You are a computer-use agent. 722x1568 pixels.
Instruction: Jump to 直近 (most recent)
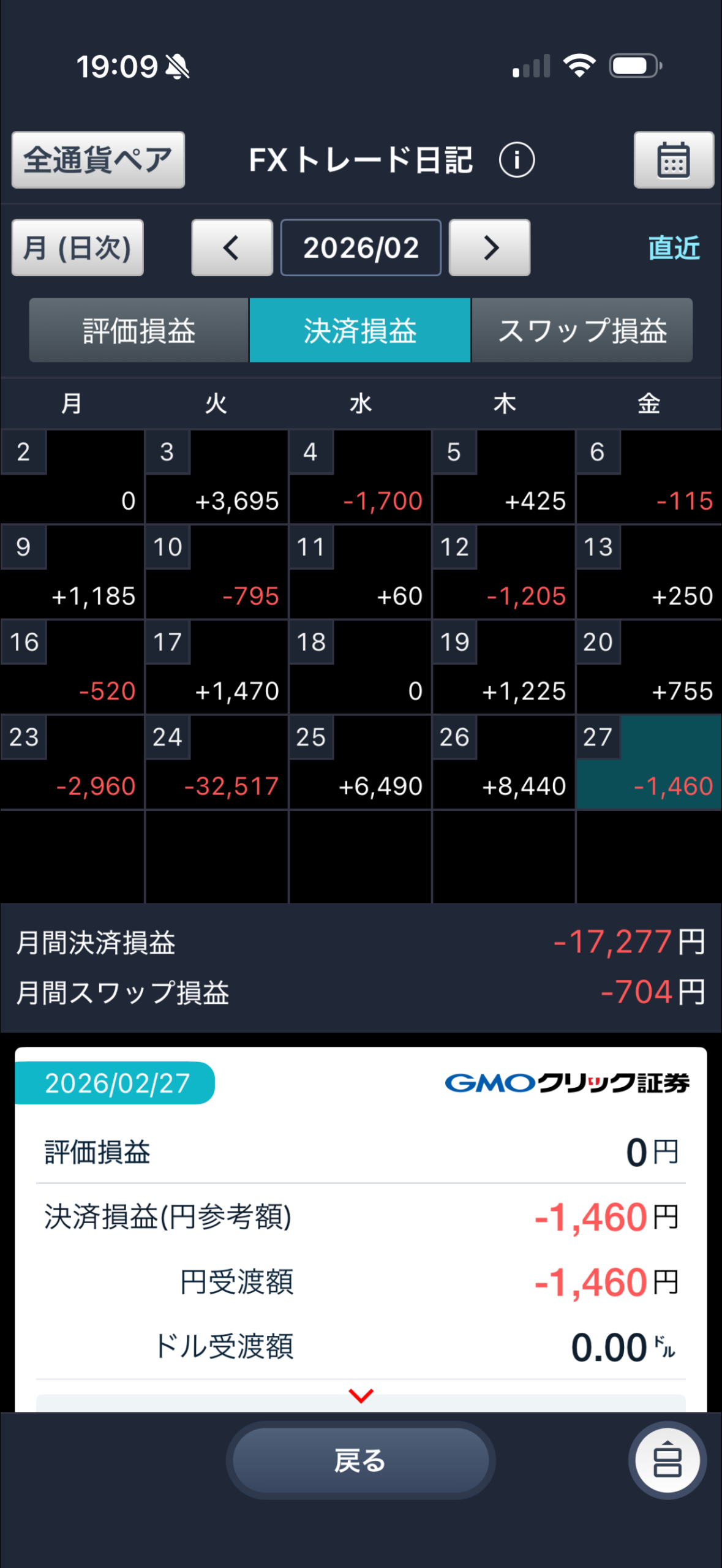[673, 247]
